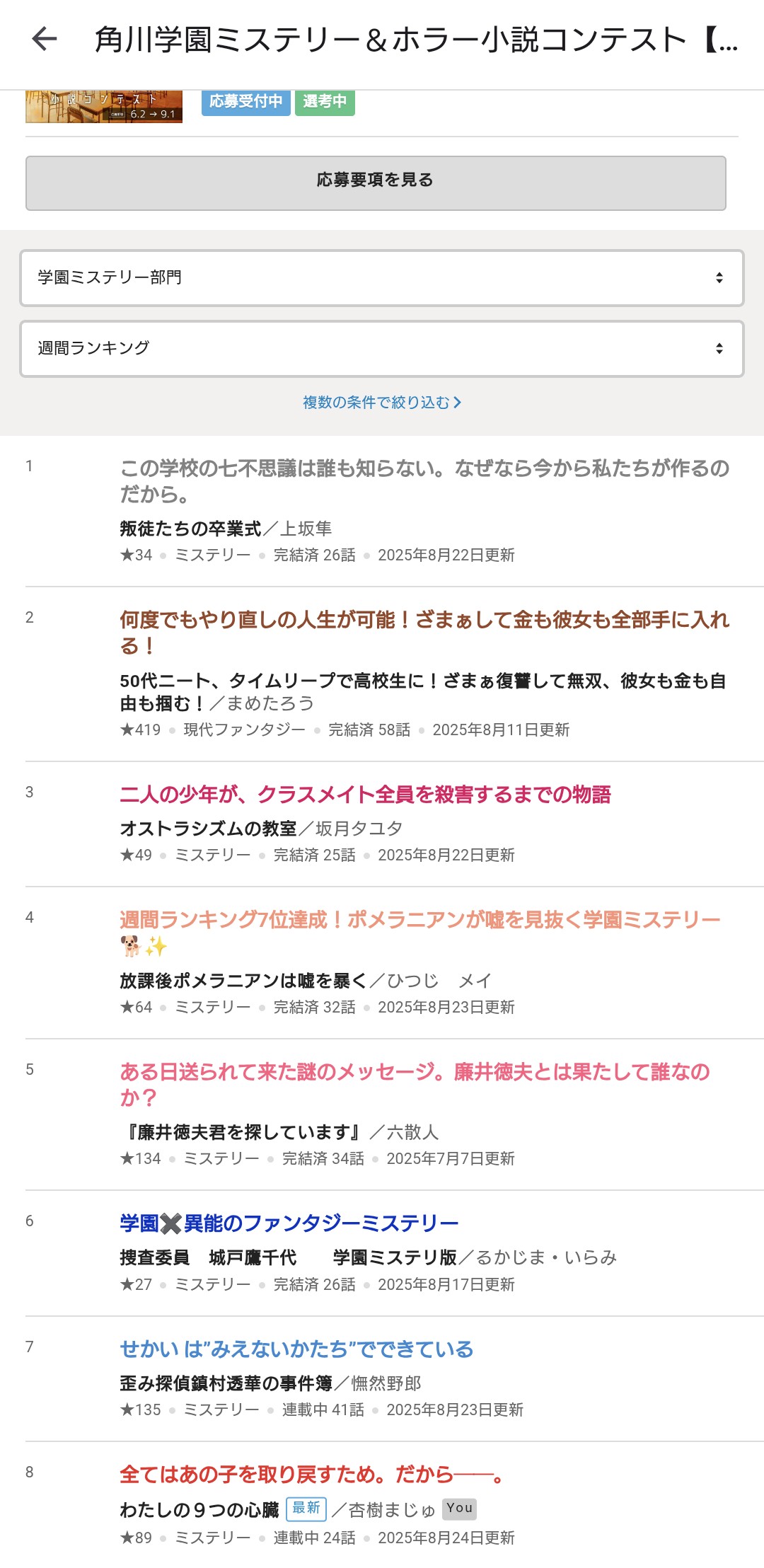Open 『廉井徳夫君を探しています』 by 六散人

point(243,1132)
